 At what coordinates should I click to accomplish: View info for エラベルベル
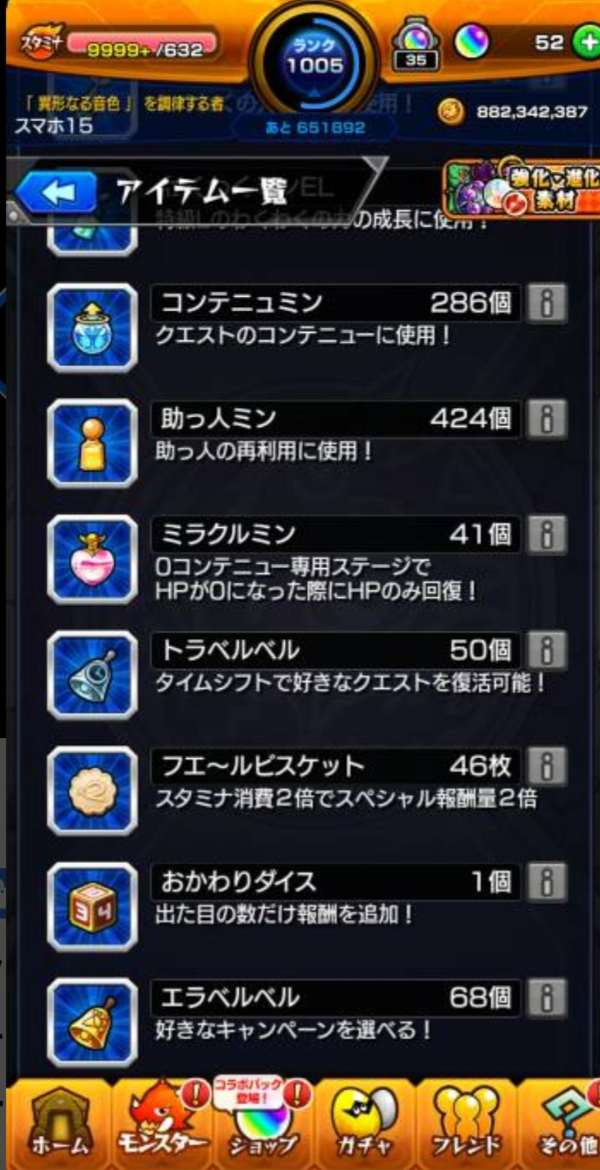point(547,998)
